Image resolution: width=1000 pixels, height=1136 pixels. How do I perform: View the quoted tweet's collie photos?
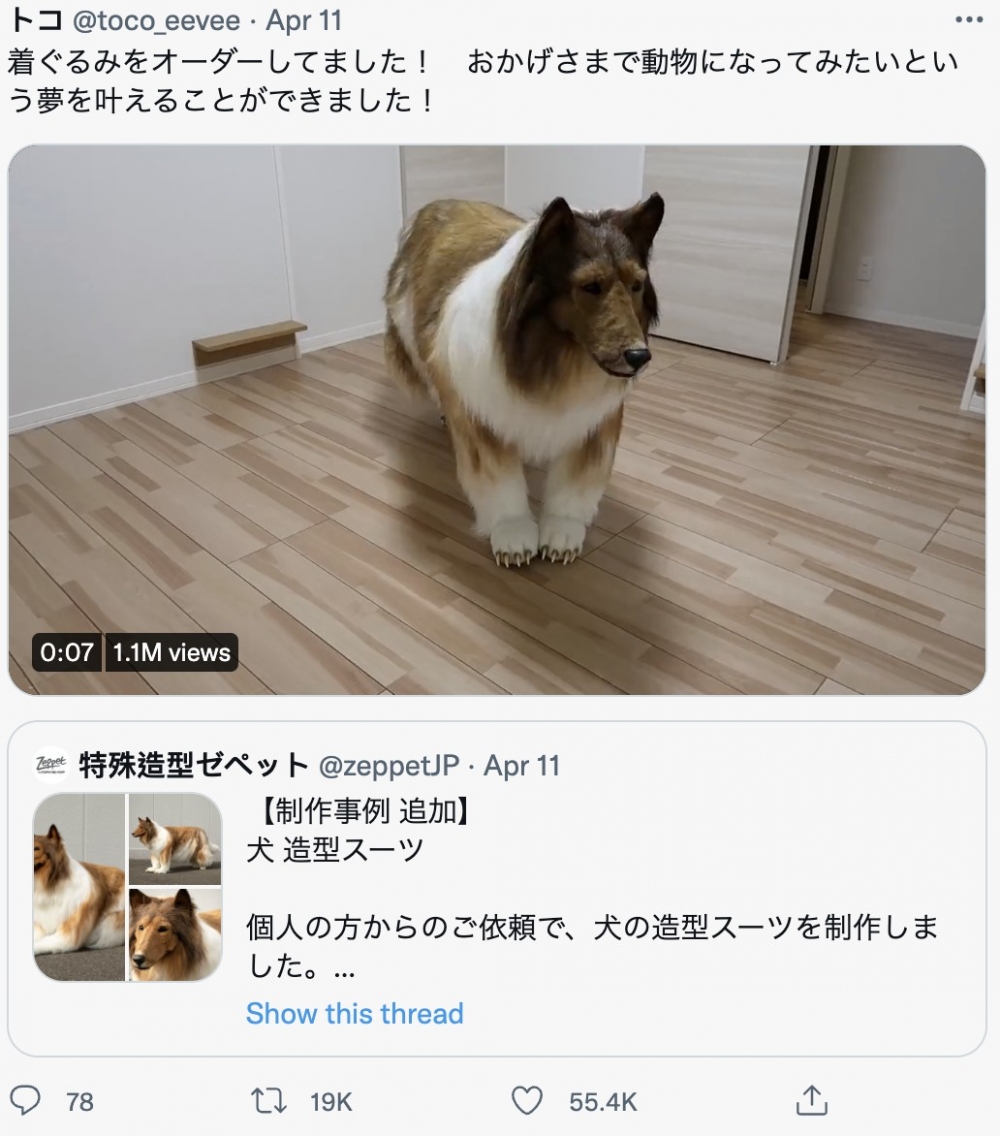(127, 887)
